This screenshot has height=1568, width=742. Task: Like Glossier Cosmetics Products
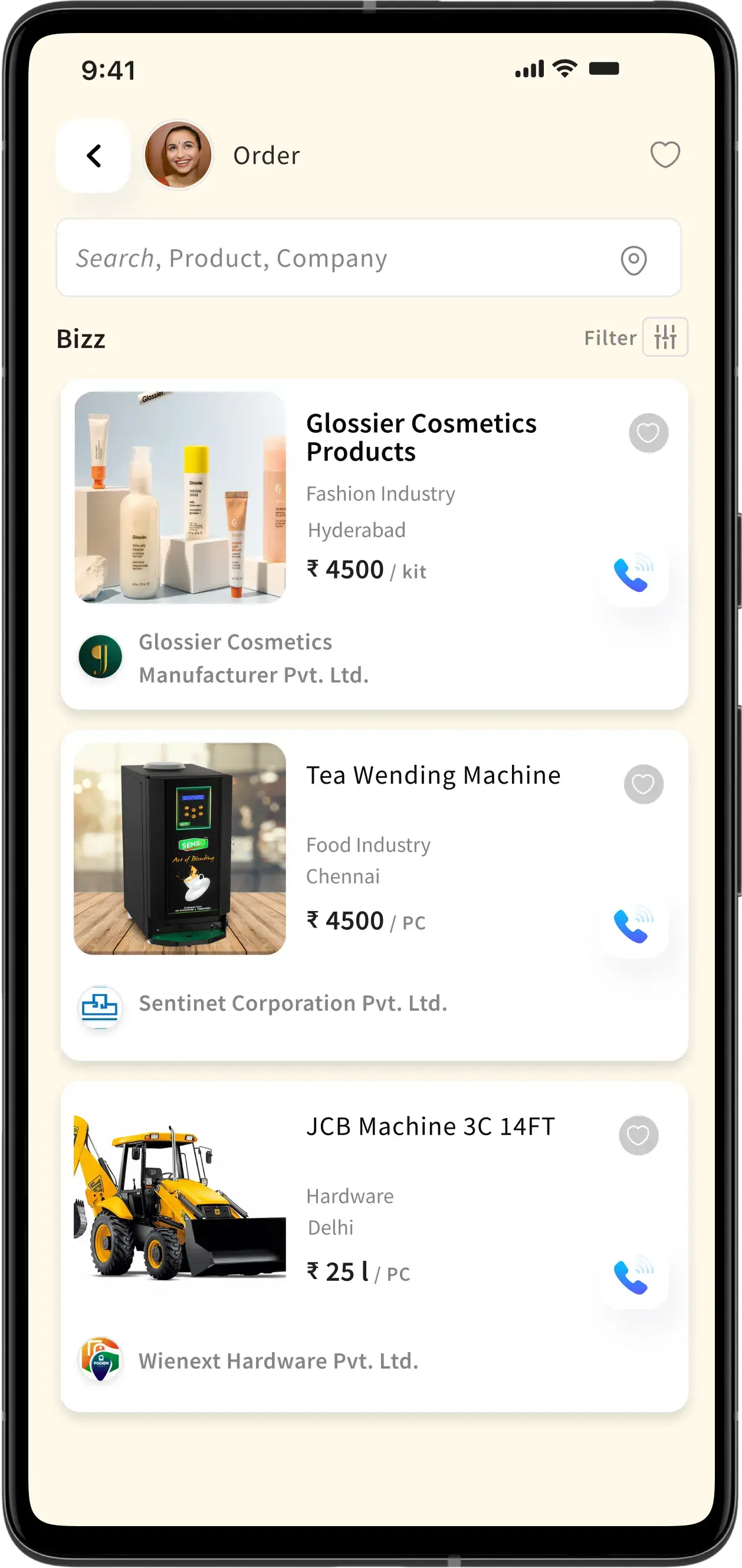pos(648,433)
